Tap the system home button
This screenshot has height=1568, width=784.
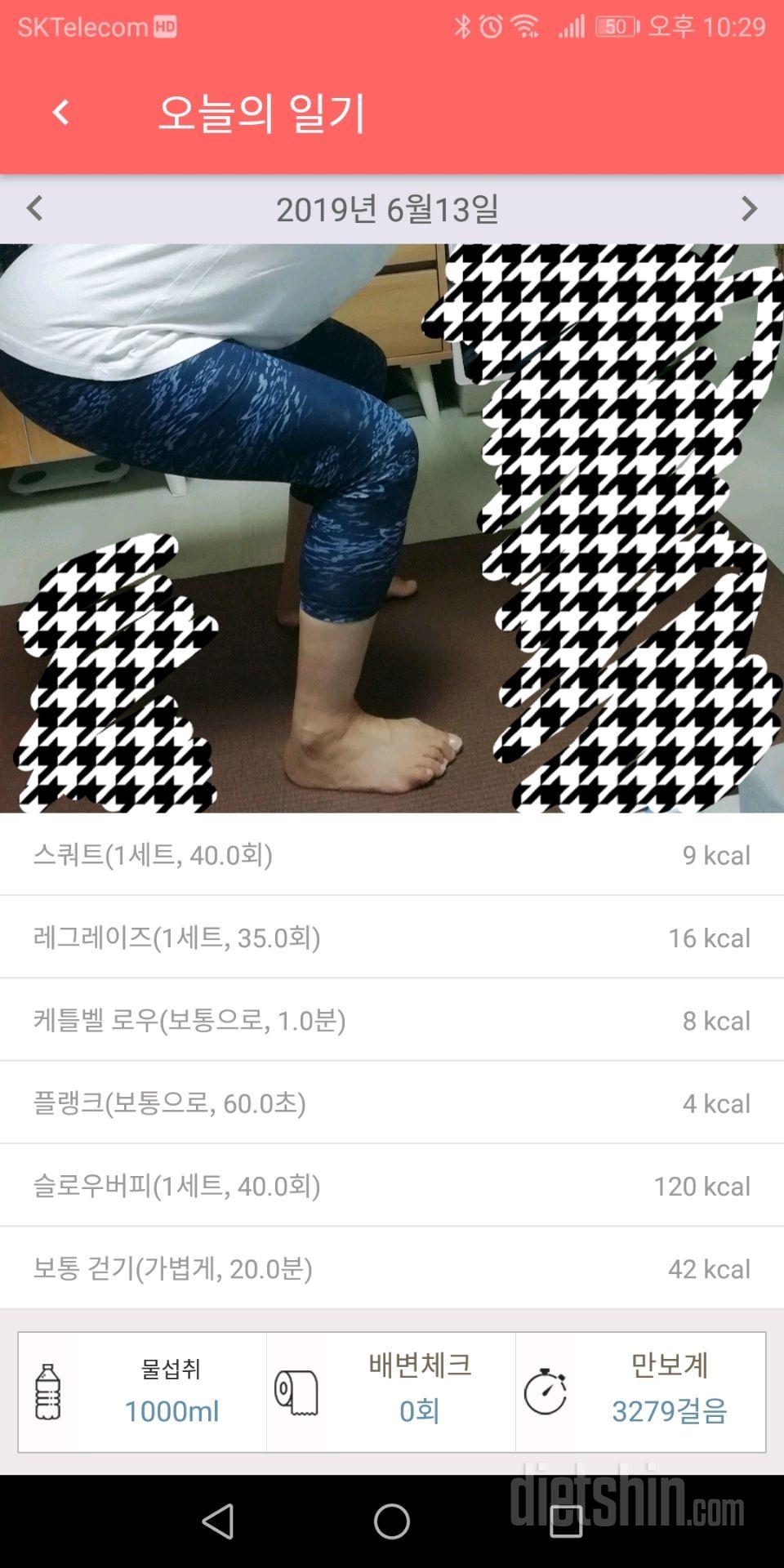(x=392, y=1521)
